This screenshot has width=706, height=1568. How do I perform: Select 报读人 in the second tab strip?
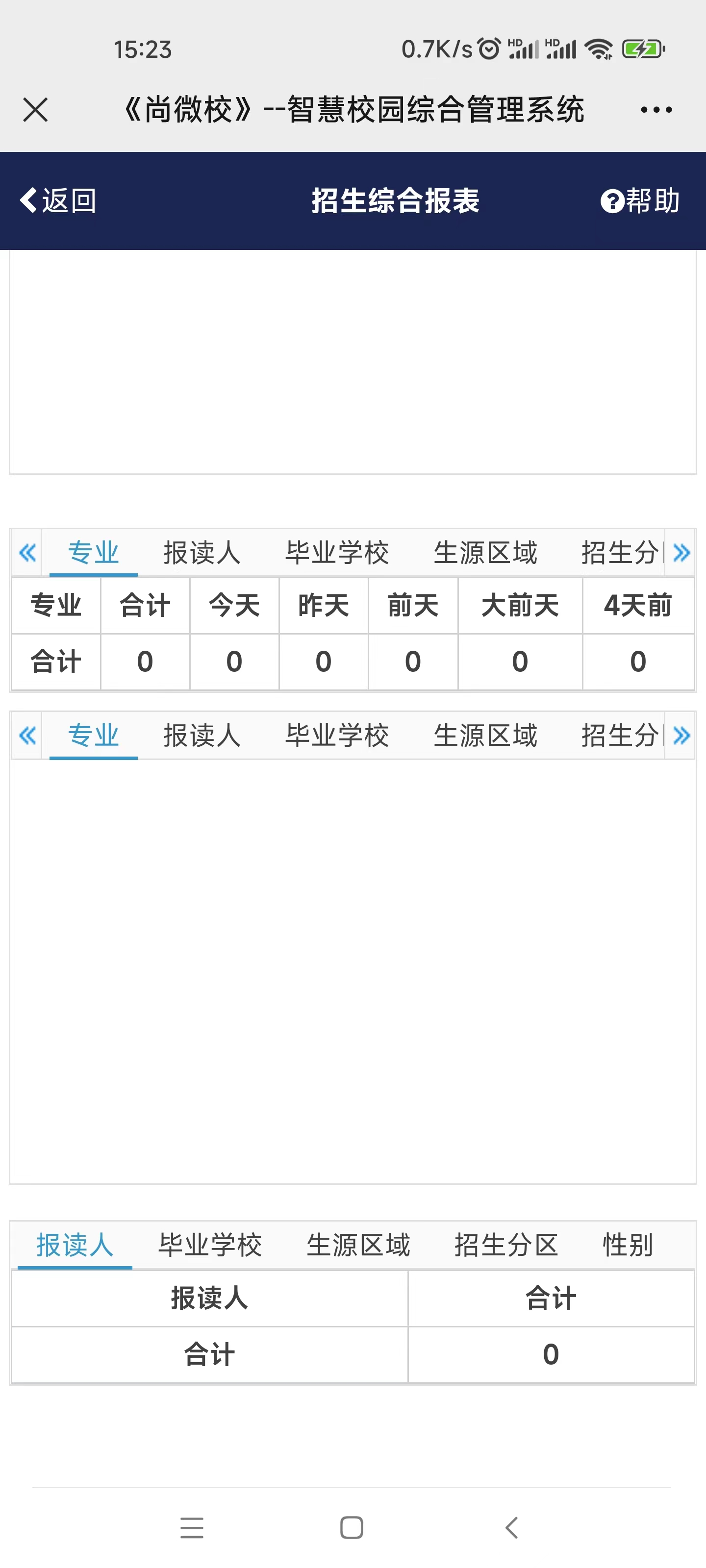pos(202,735)
